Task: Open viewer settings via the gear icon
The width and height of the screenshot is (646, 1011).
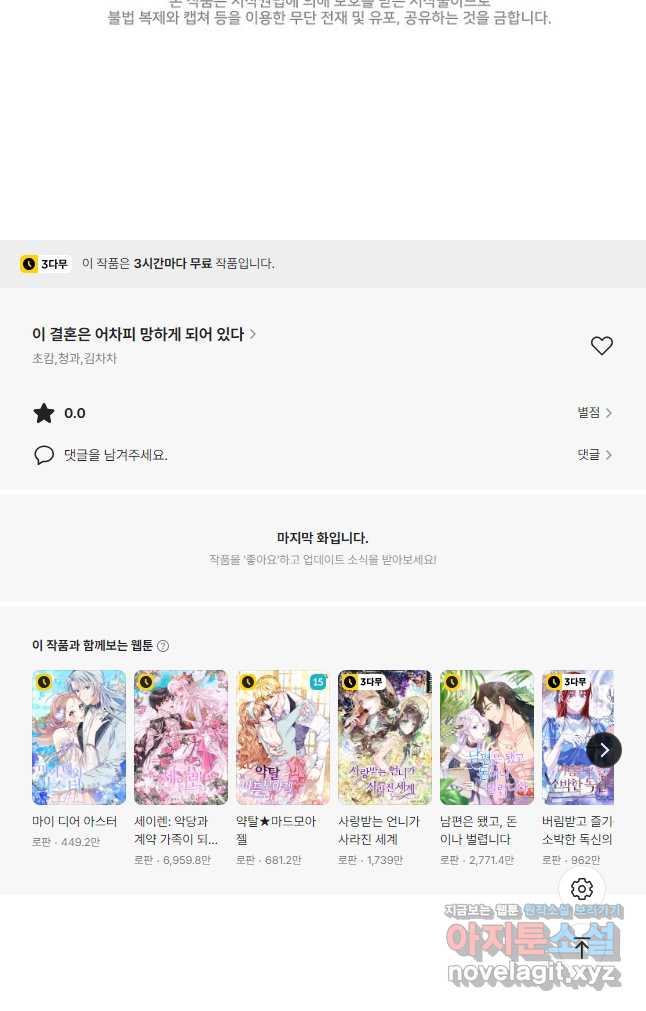Action: point(582,889)
